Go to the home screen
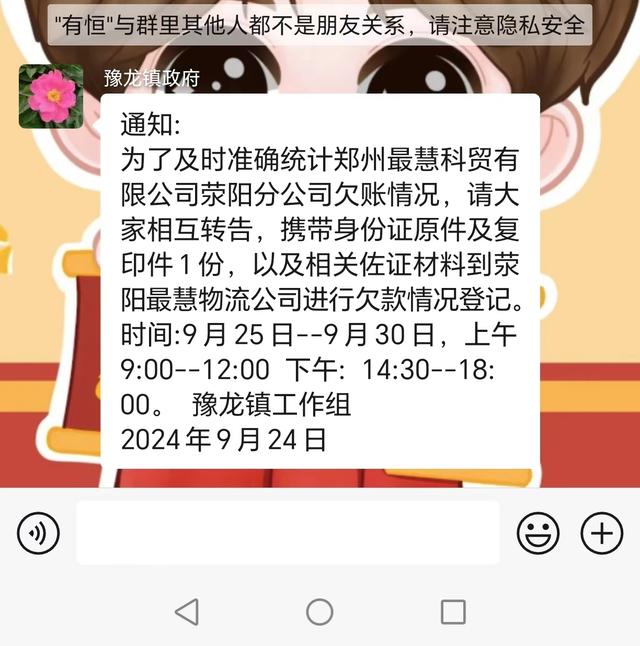The width and height of the screenshot is (640, 646). tap(319, 612)
